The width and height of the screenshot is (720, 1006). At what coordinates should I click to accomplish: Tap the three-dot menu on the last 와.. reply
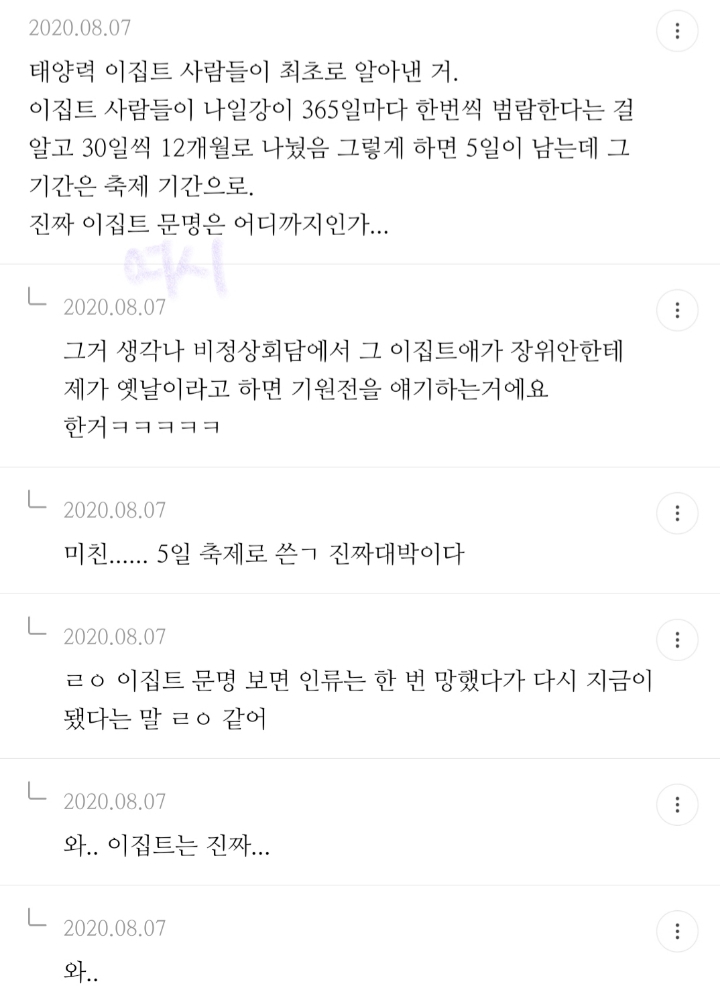[677, 931]
